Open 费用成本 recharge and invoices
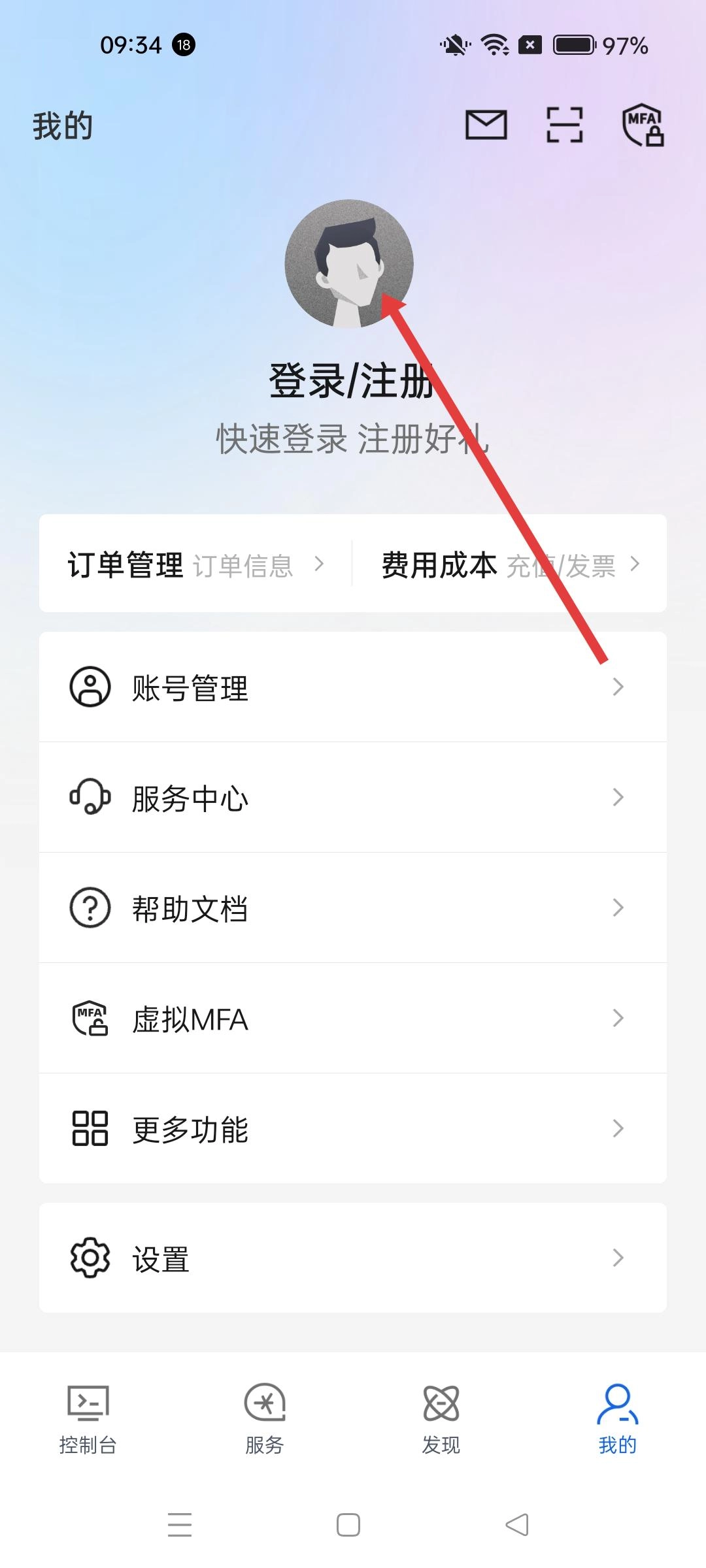This screenshot has height=1568, width=706. click(510, 564)
